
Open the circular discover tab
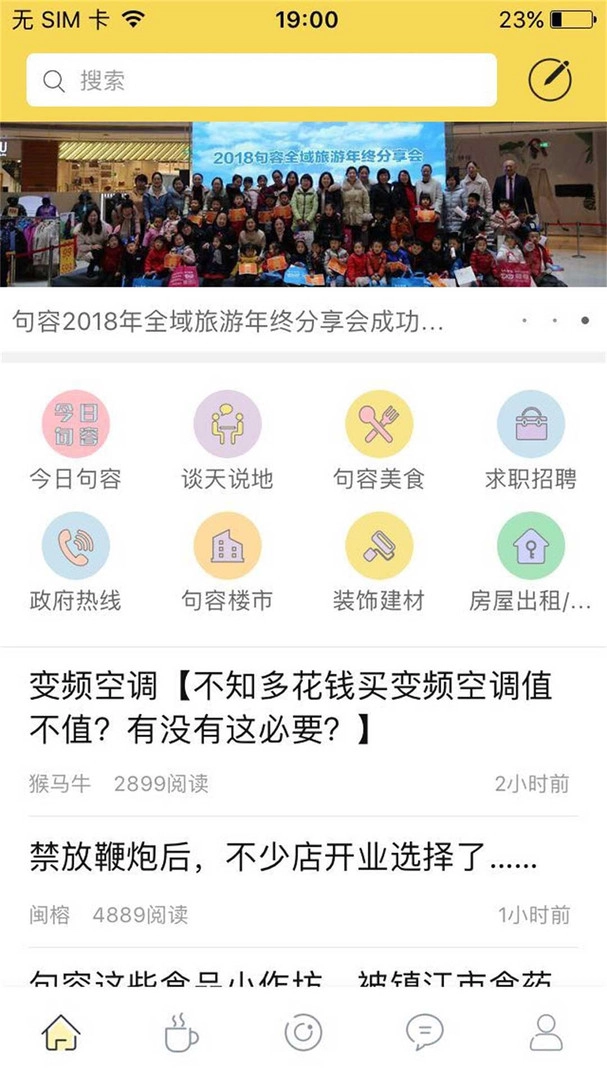click(x=303, y=1032)
